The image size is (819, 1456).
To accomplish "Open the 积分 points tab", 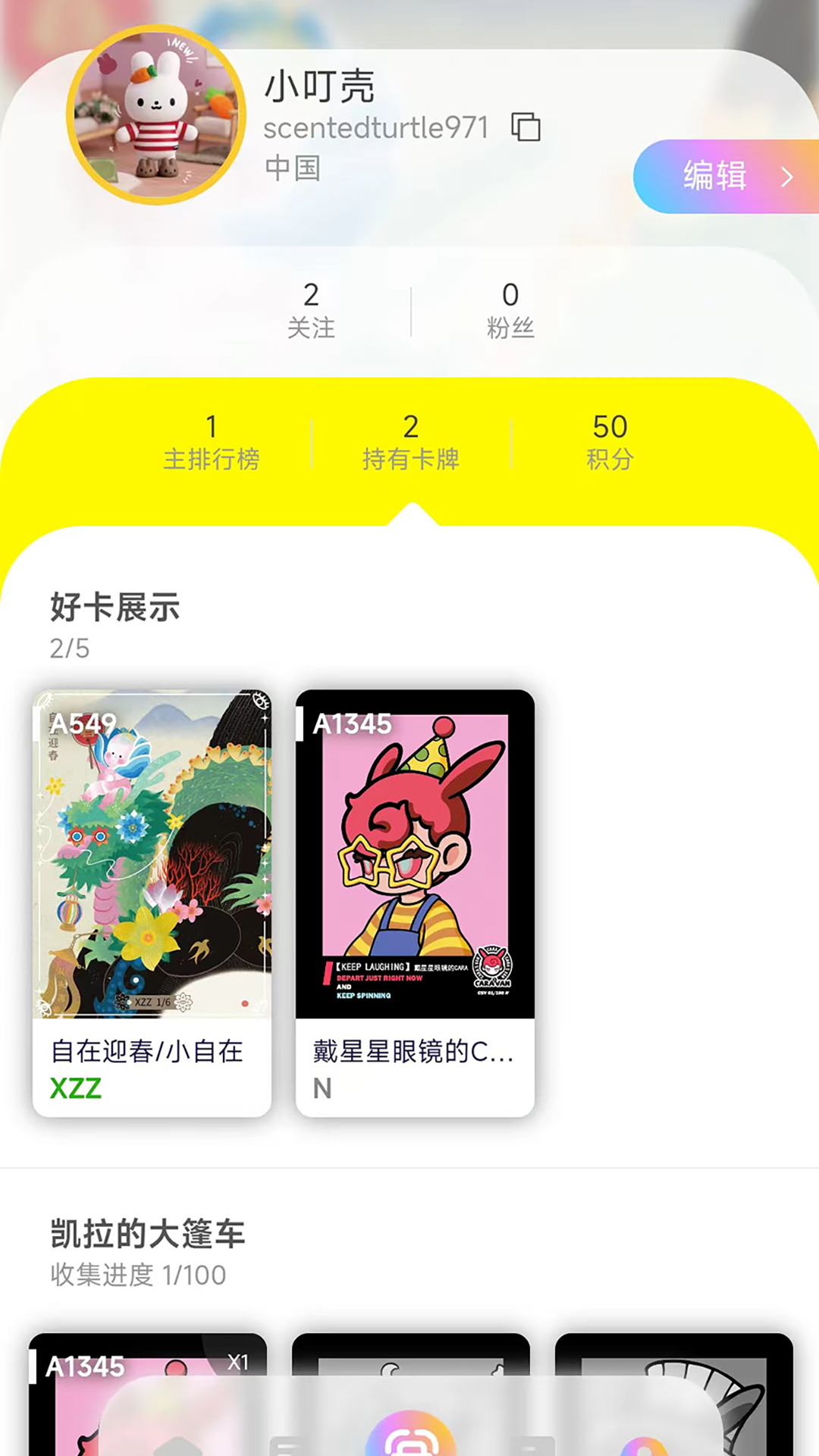I will [610, 442].
